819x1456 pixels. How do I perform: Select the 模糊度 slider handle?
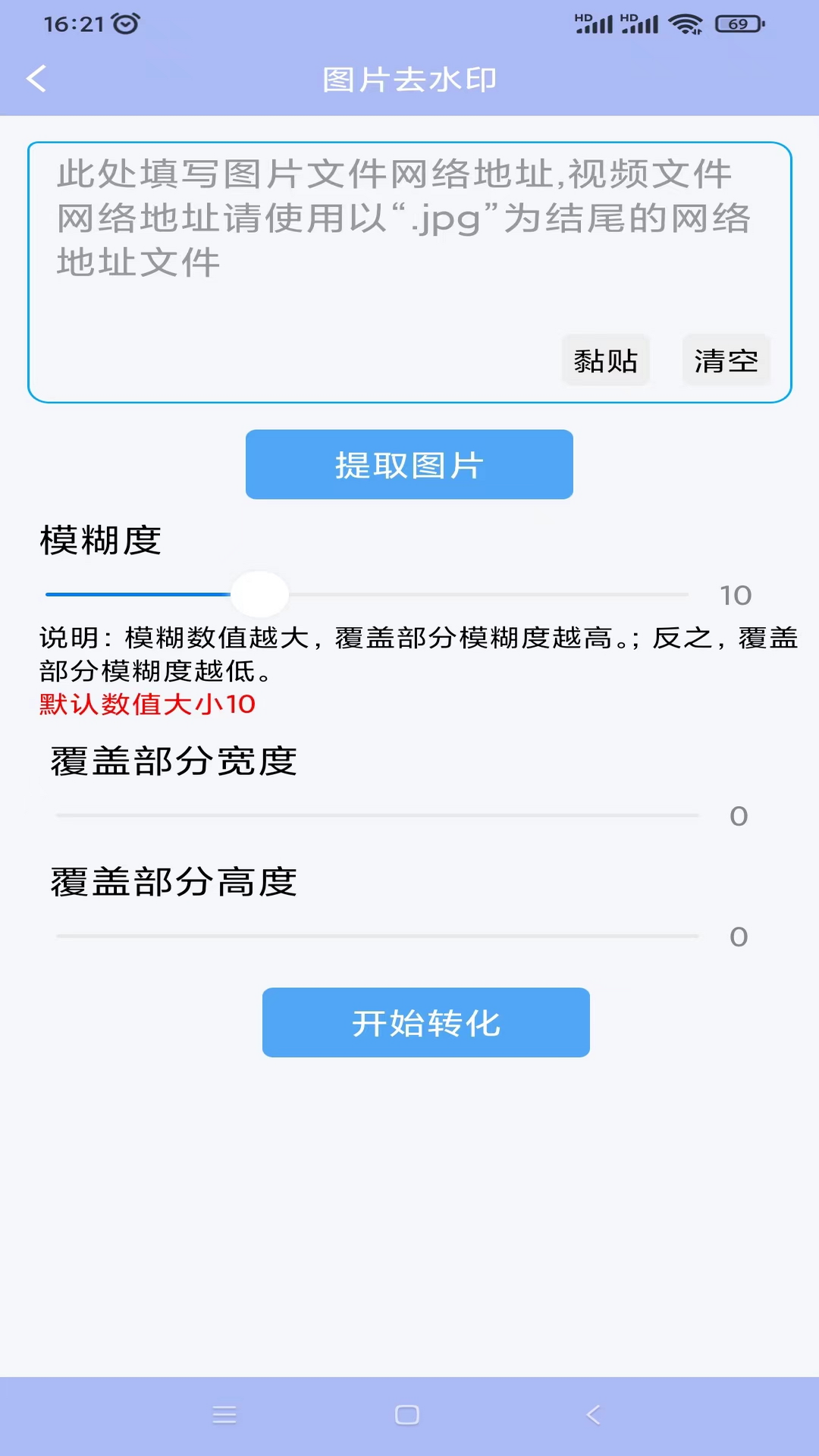(260, 595)
